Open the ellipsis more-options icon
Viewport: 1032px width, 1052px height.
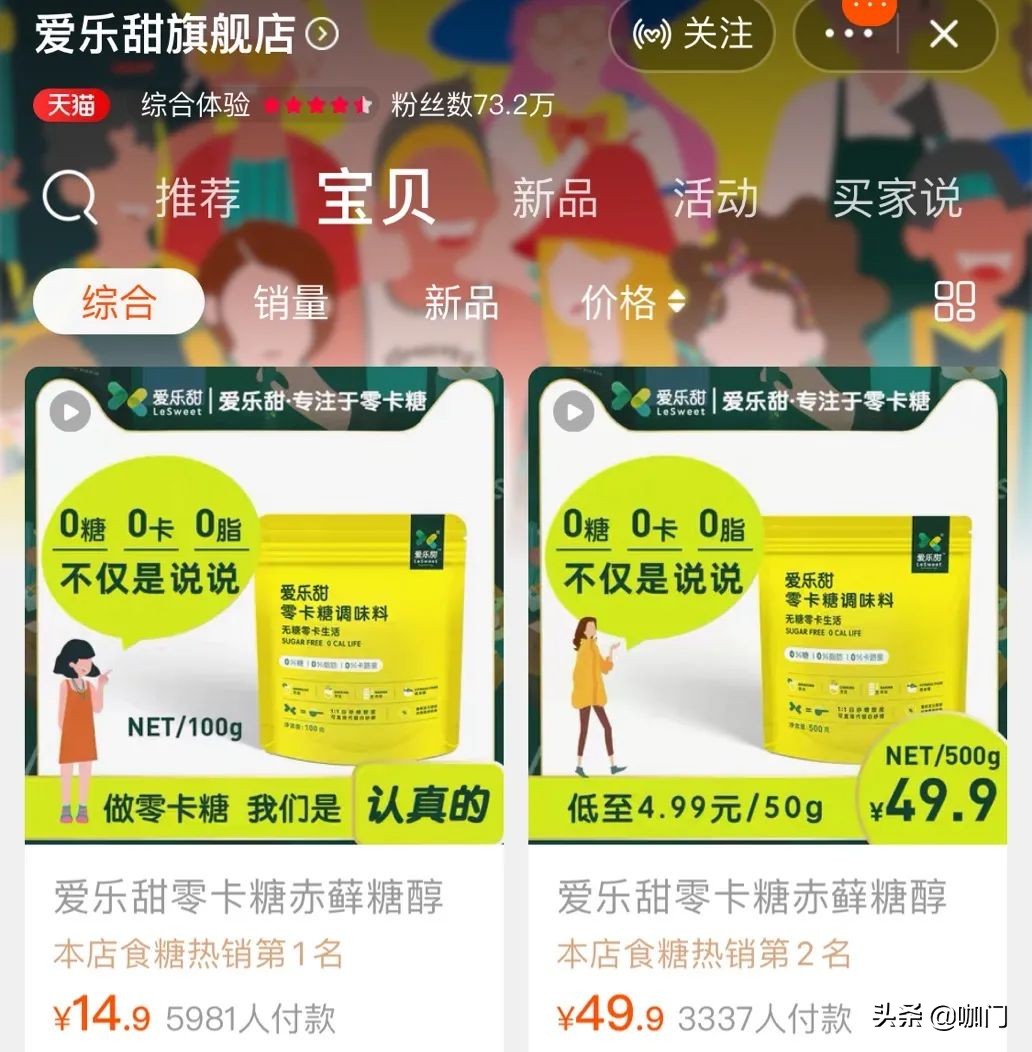(845, 34)
